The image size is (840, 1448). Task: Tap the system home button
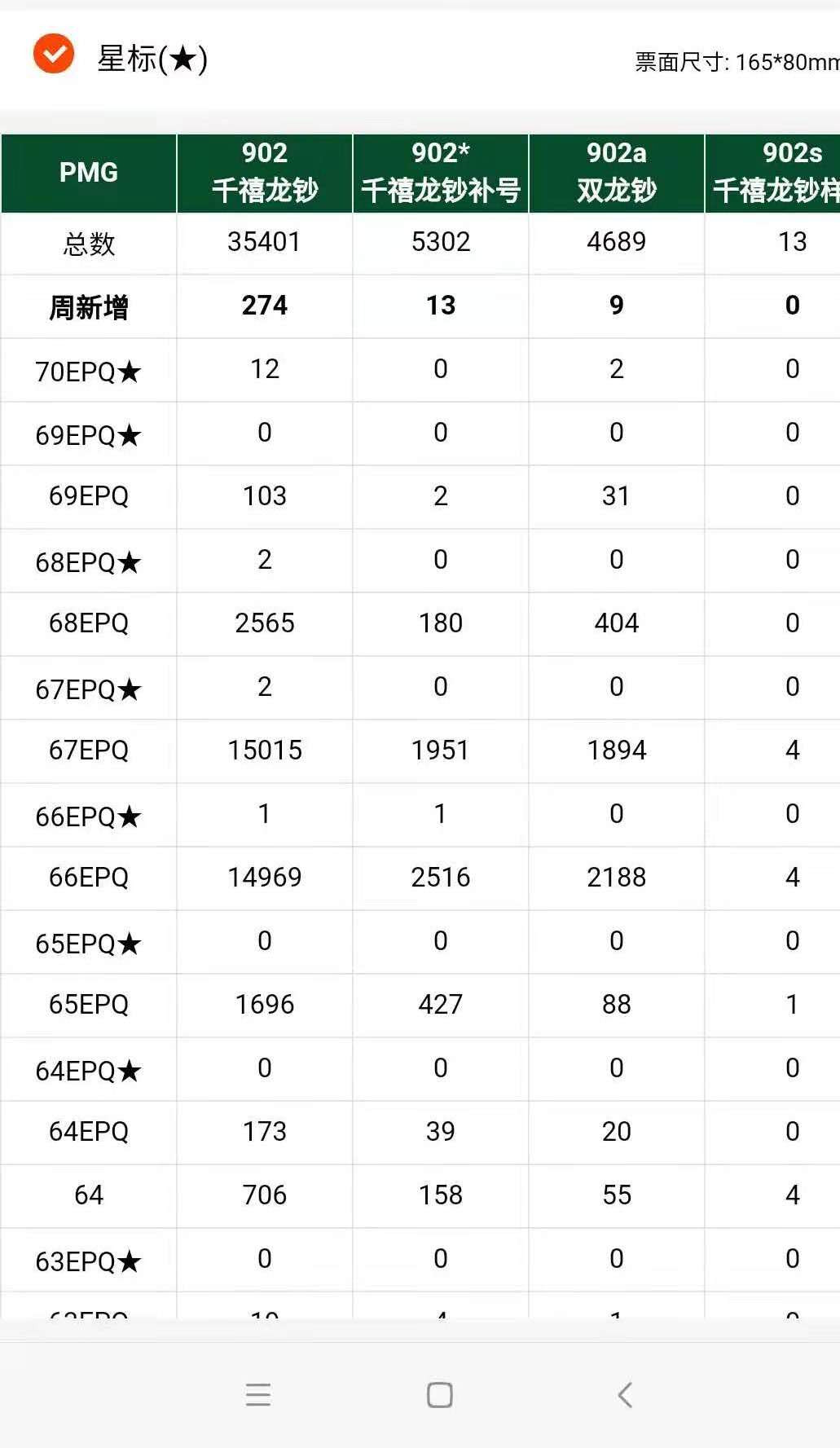(x=440, y=1395)
